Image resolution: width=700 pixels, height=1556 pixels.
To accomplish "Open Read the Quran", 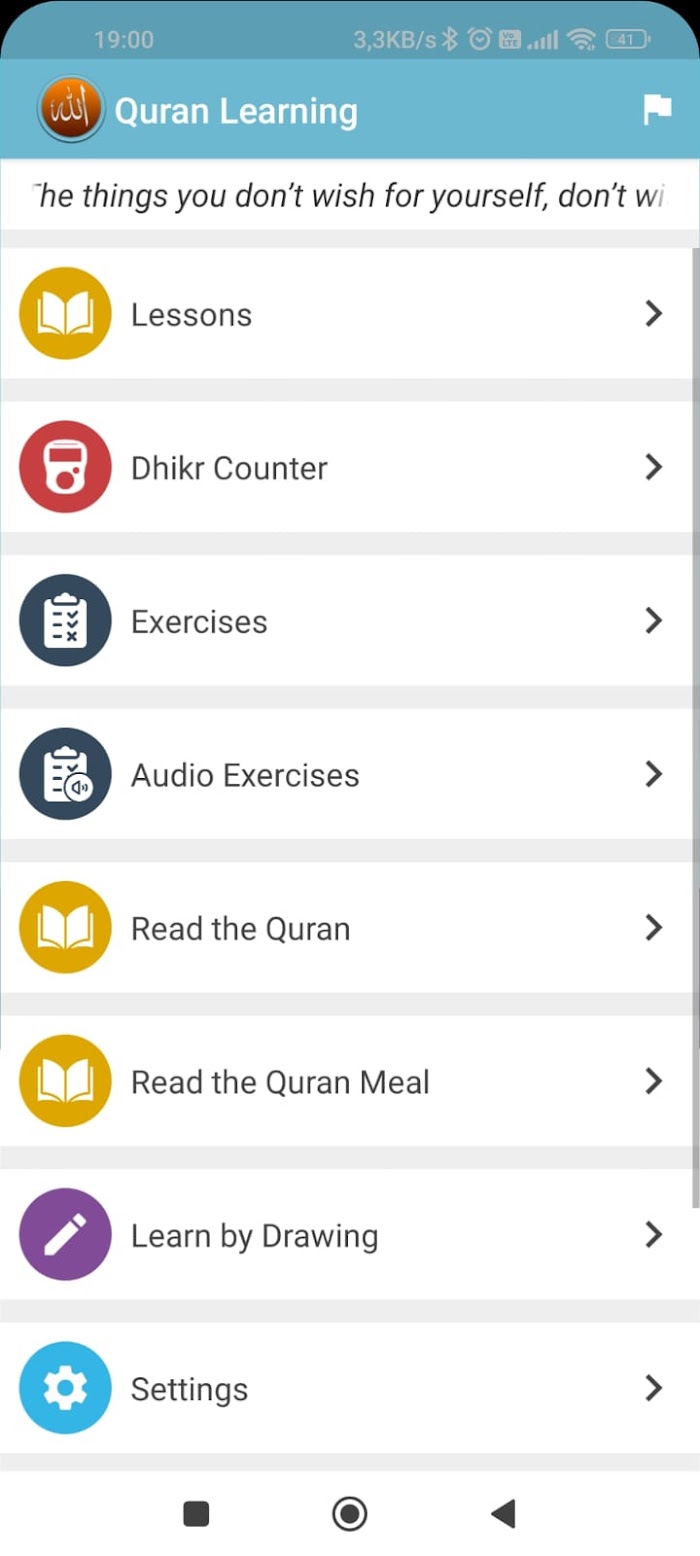I will tap(346, 928).
